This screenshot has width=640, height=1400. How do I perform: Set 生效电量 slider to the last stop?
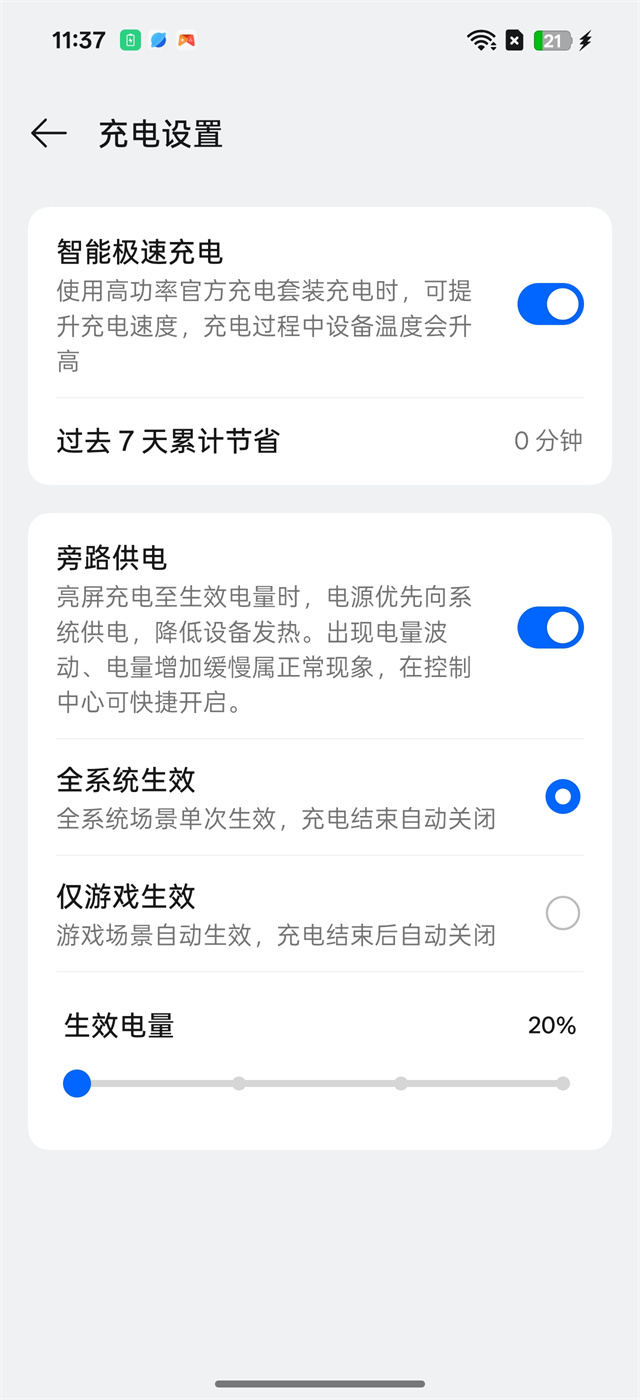point(563,1083)
